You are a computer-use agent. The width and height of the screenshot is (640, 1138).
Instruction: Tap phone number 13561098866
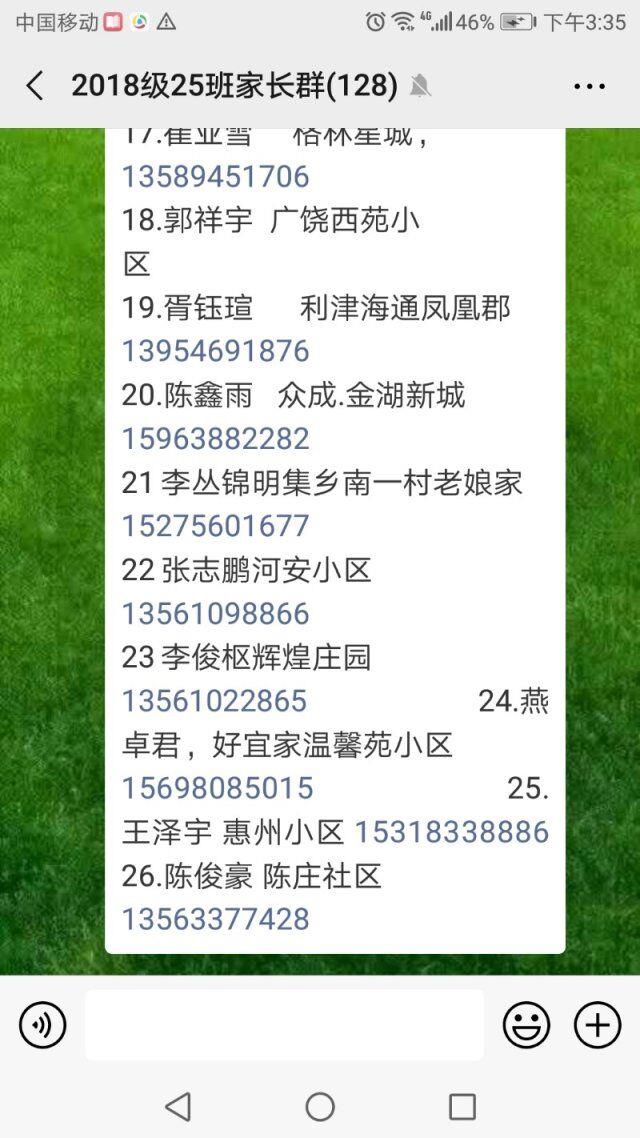pos(216,614)
